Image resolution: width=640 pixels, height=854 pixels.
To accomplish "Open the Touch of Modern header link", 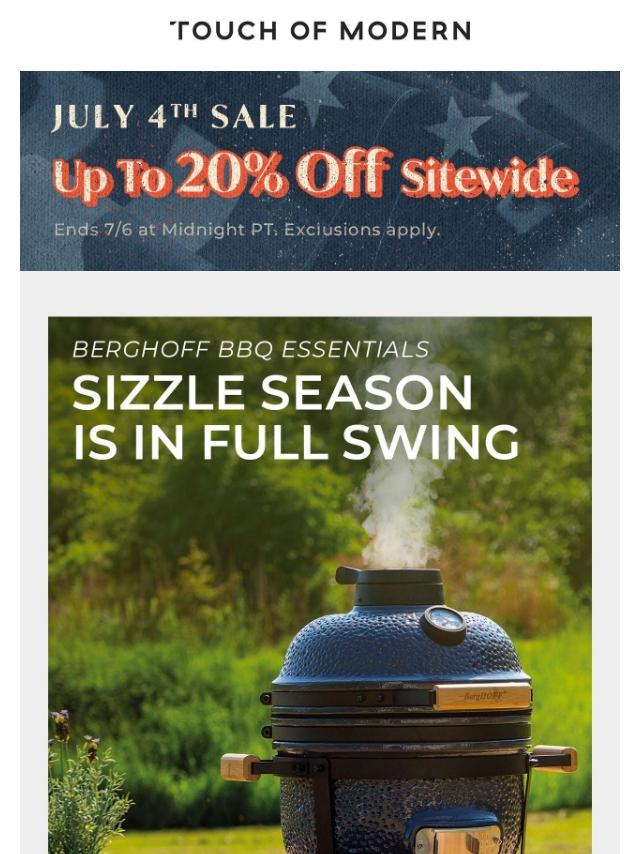I will click(320, 31).
